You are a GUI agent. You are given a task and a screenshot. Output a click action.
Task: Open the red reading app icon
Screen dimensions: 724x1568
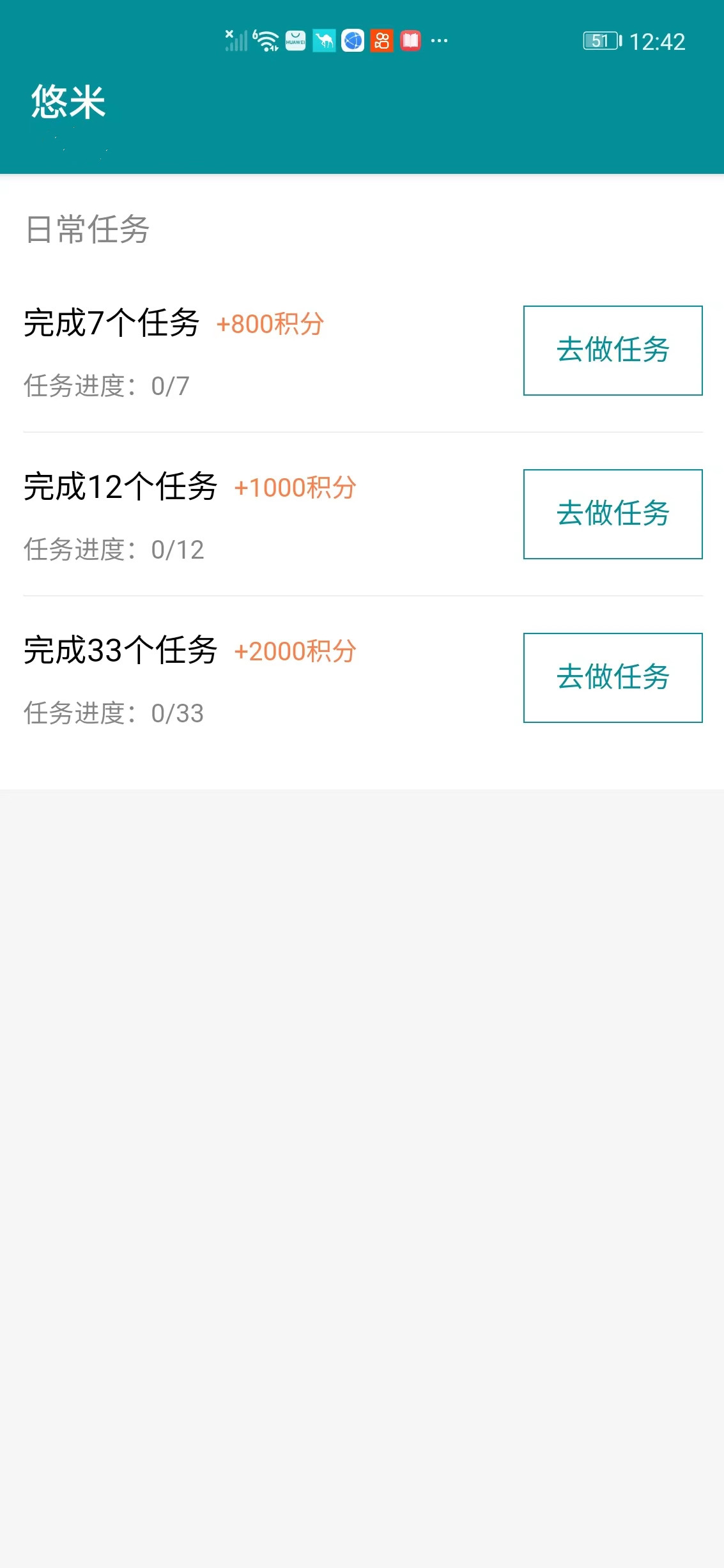[410, 40]
